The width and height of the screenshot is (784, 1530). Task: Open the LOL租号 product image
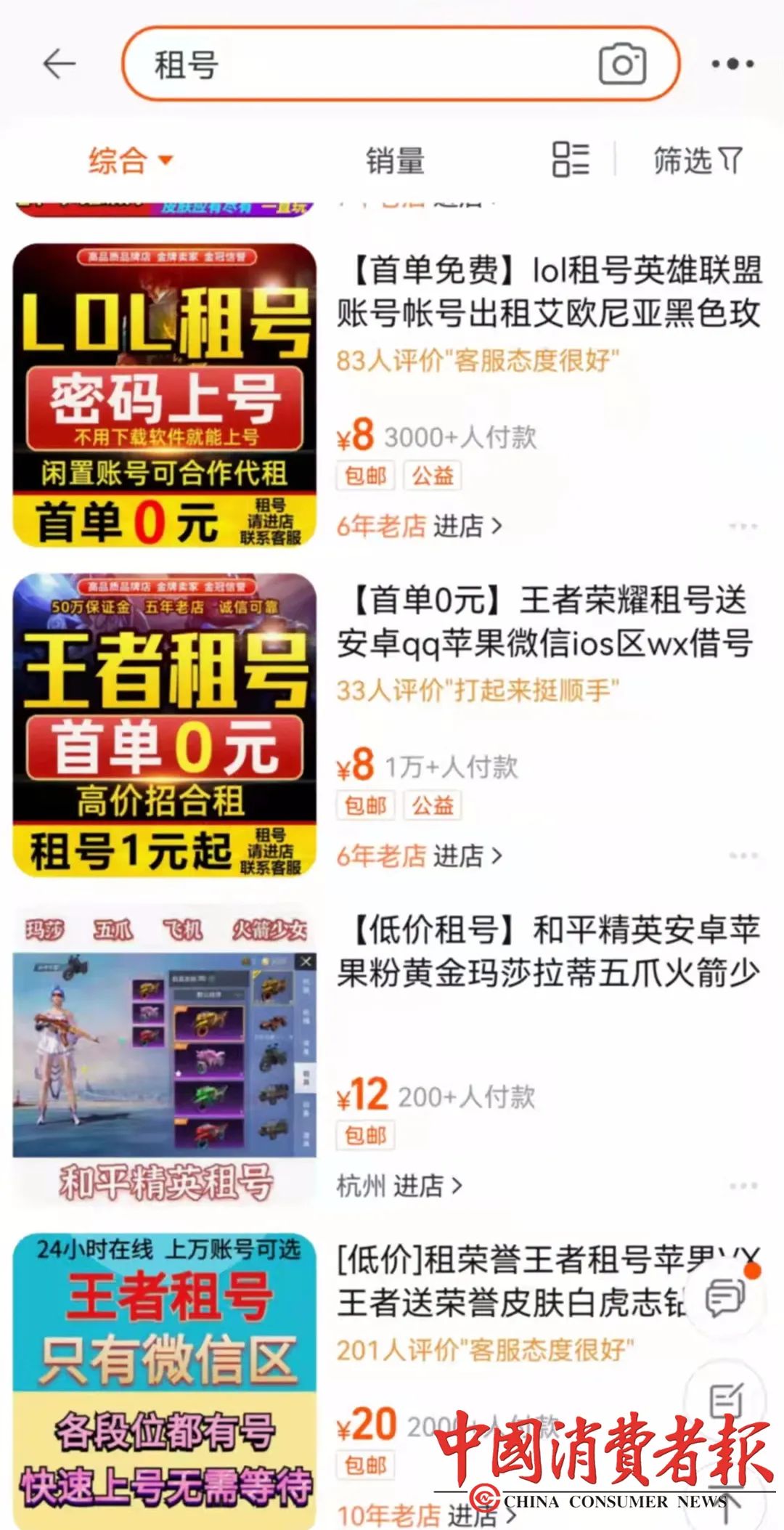(x=165, y=395)
